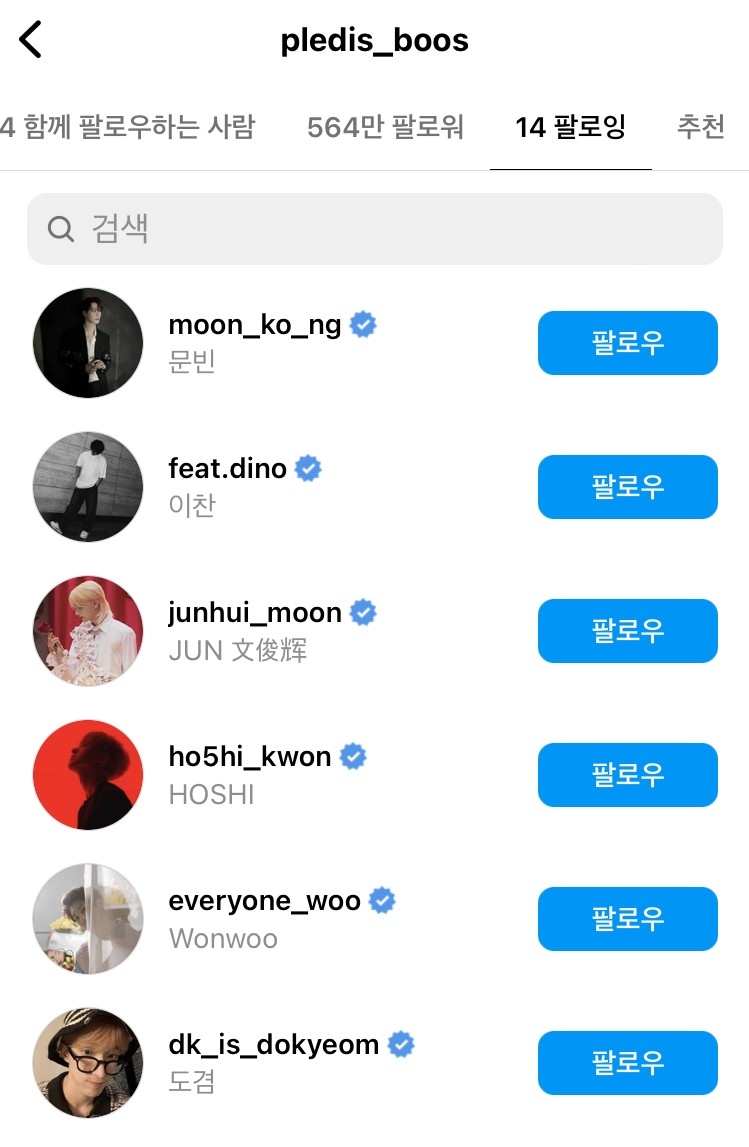Image resolution: width=749 pixels, height=1147 pixels.
Task: Open dk_is_dokyeom's profile
Action: (x=273, y=1045)
